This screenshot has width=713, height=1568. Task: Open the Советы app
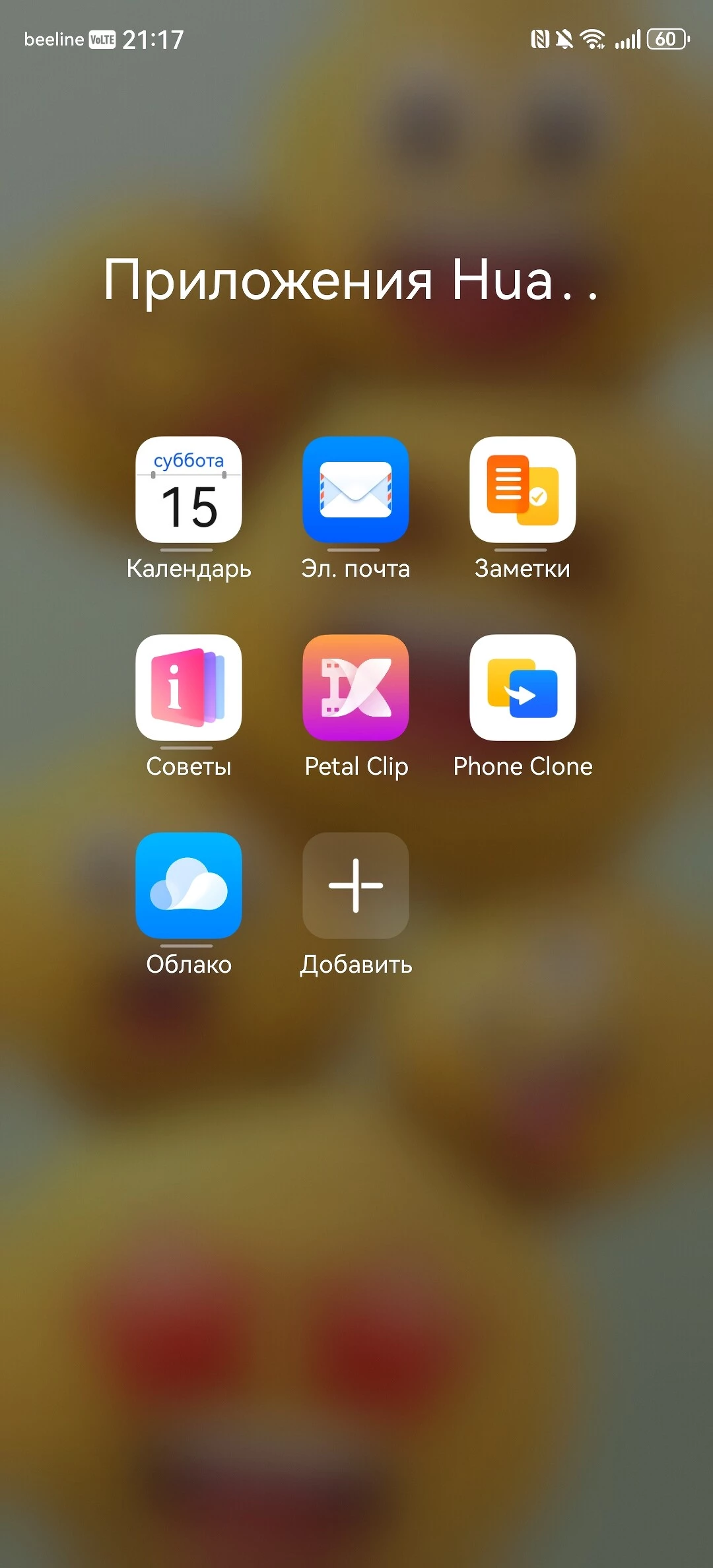point(189,688)
